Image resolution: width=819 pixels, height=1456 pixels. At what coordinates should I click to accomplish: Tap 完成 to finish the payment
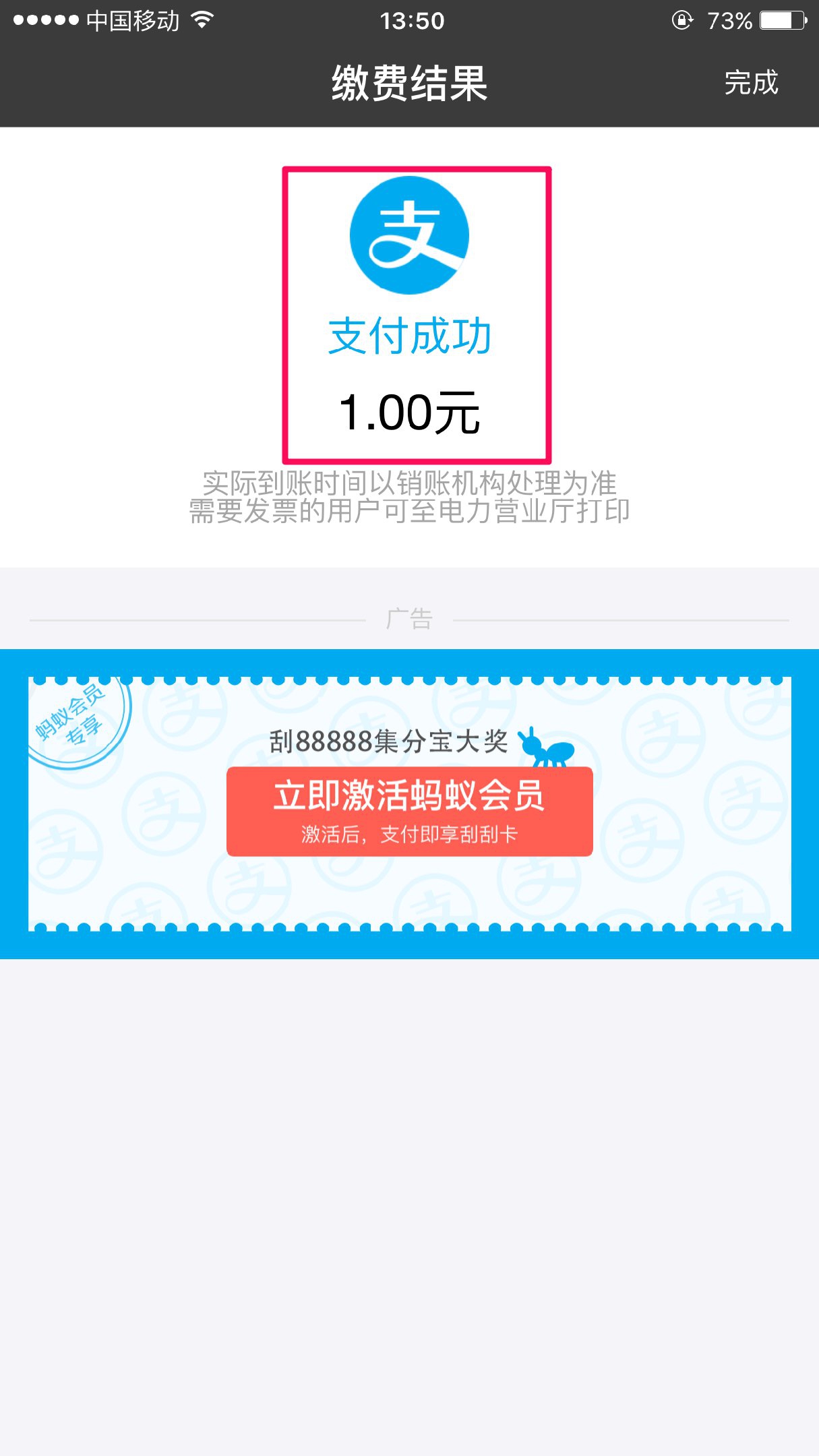coord(751,83)
